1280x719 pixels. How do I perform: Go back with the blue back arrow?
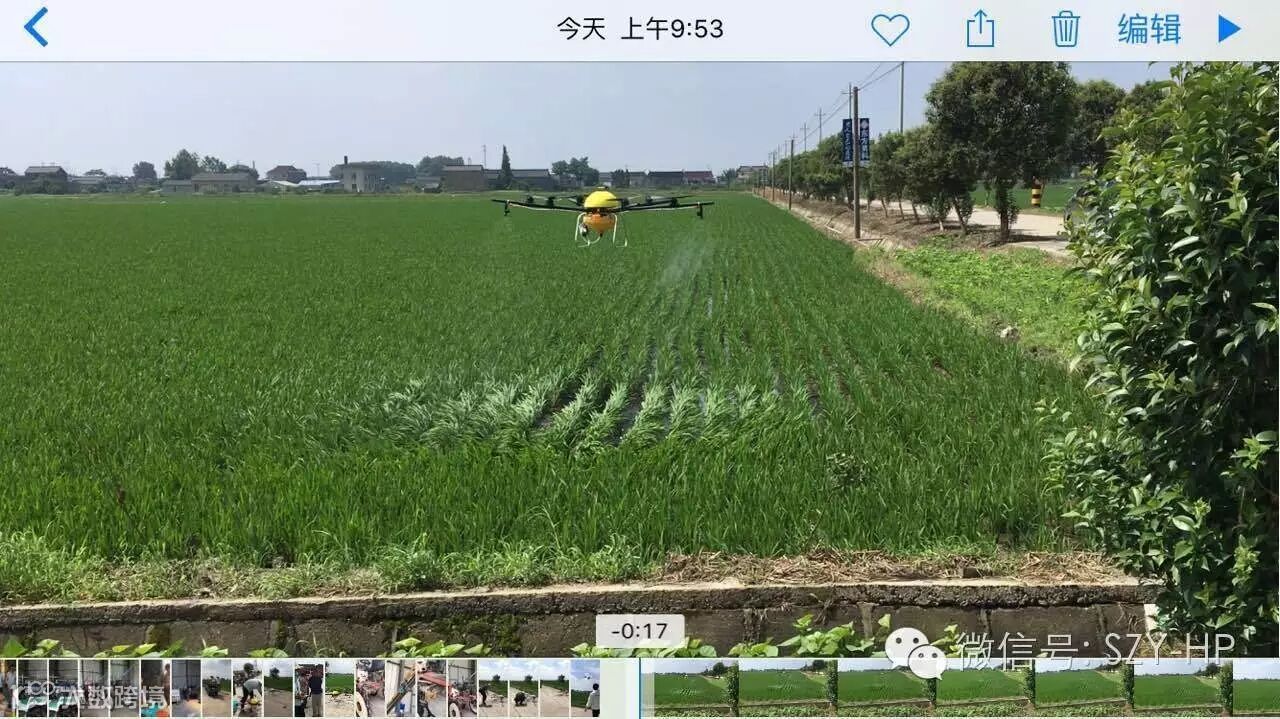(x=36, y=27)
